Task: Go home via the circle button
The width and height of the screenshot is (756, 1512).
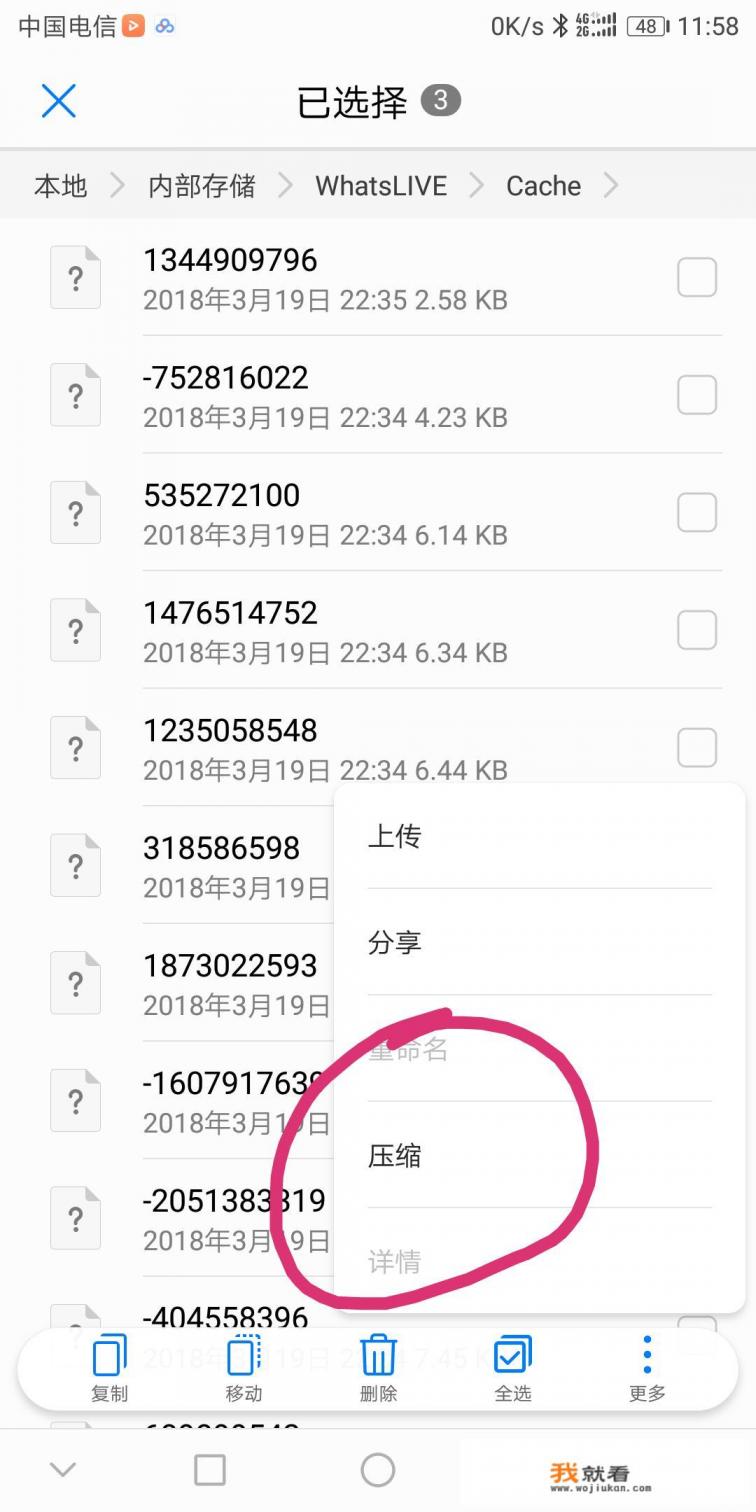Action: click(378, 1470)
